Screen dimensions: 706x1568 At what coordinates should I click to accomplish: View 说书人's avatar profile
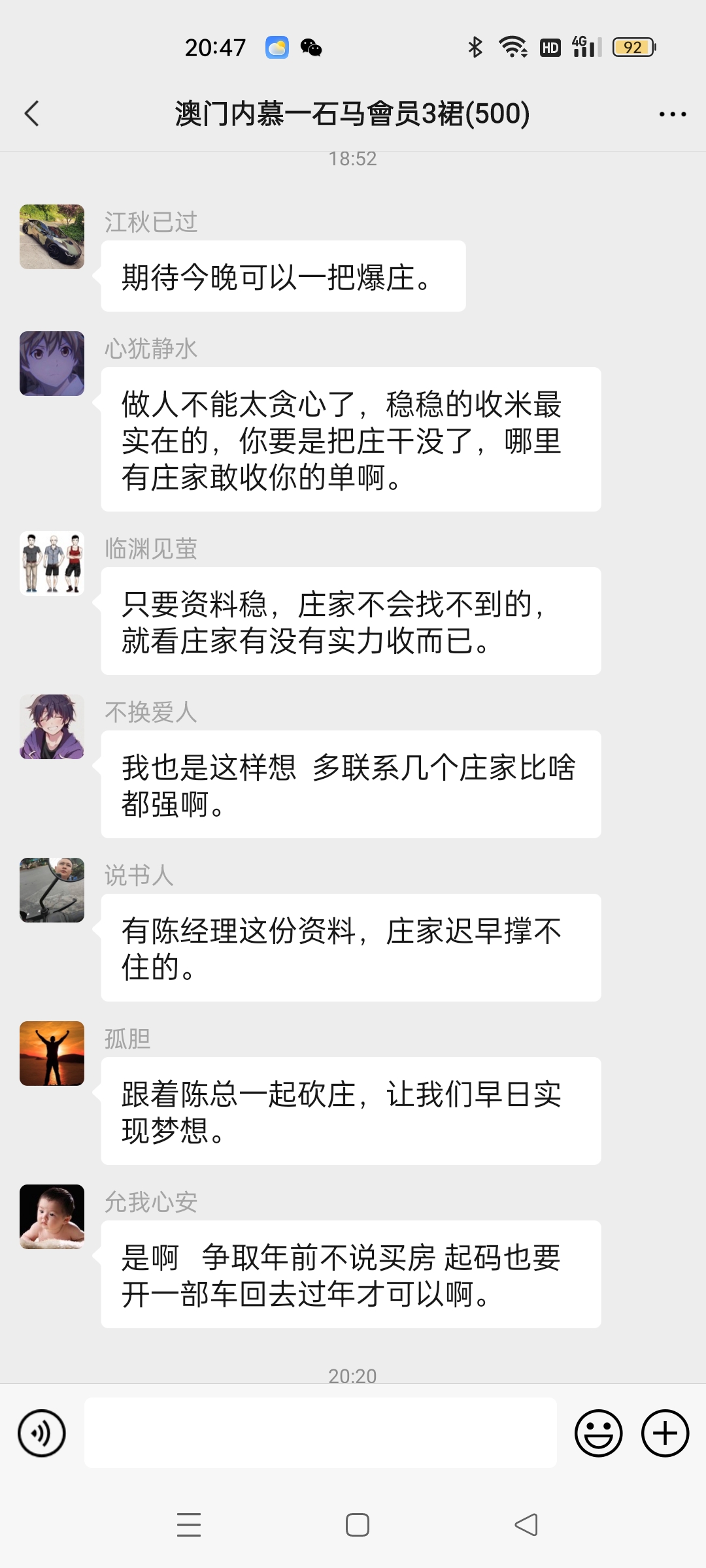52,890
